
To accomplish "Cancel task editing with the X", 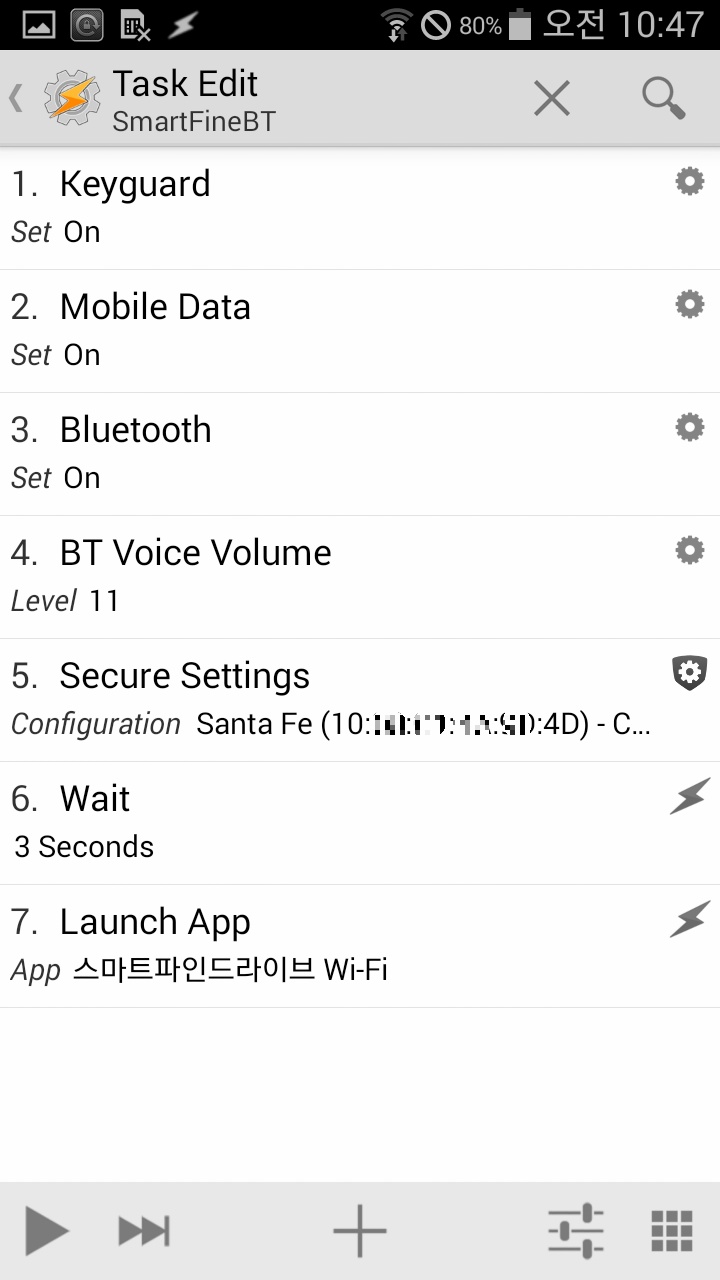I will click(x=551, y=99).
